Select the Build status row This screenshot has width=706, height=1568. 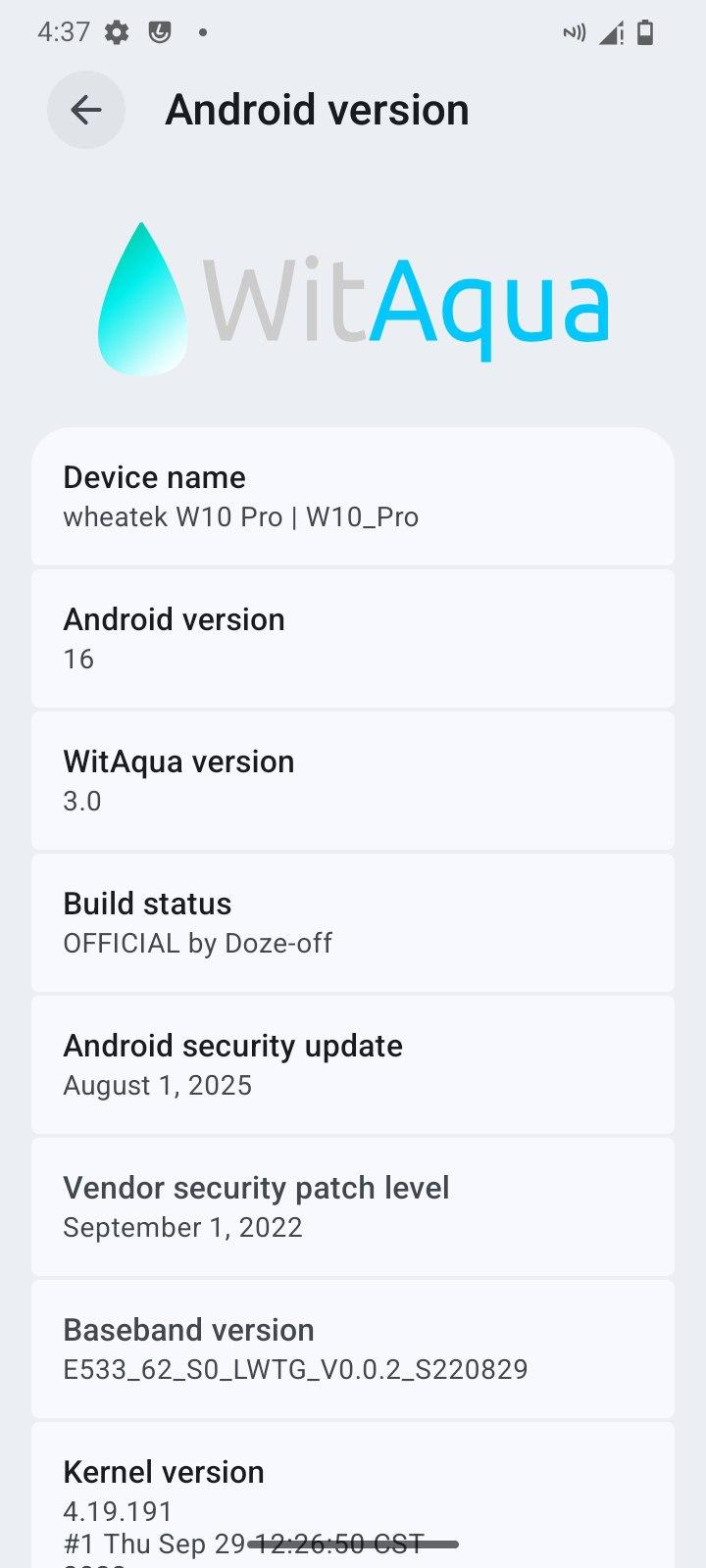pos(353,923)
